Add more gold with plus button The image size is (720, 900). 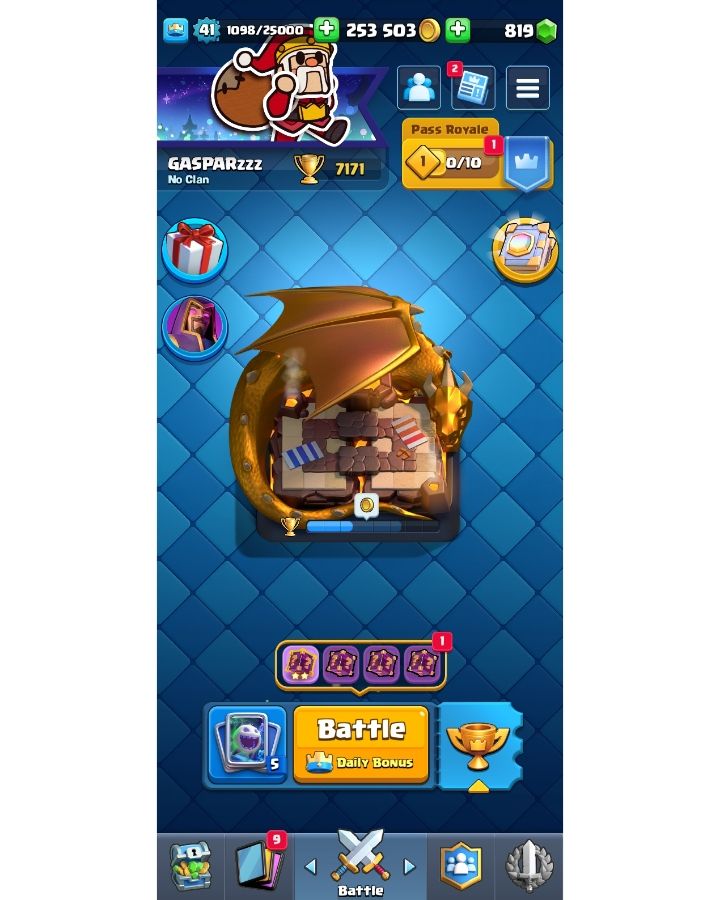(x=326, y=30)
